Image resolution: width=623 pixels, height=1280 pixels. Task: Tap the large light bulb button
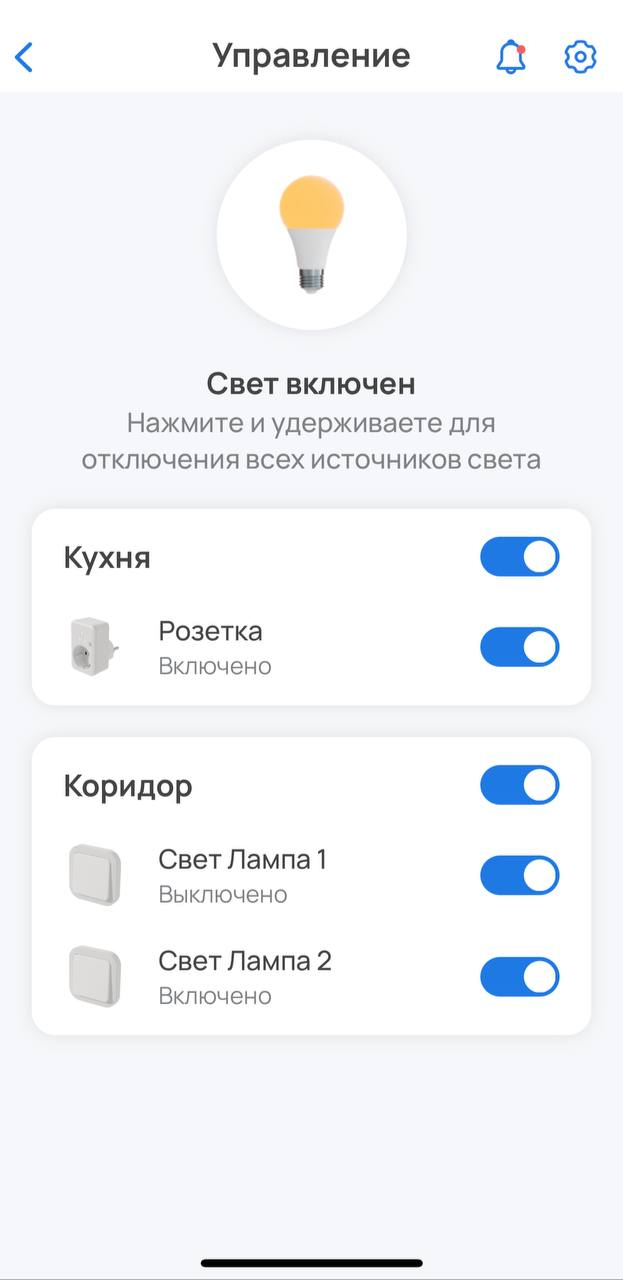(311, 235)
